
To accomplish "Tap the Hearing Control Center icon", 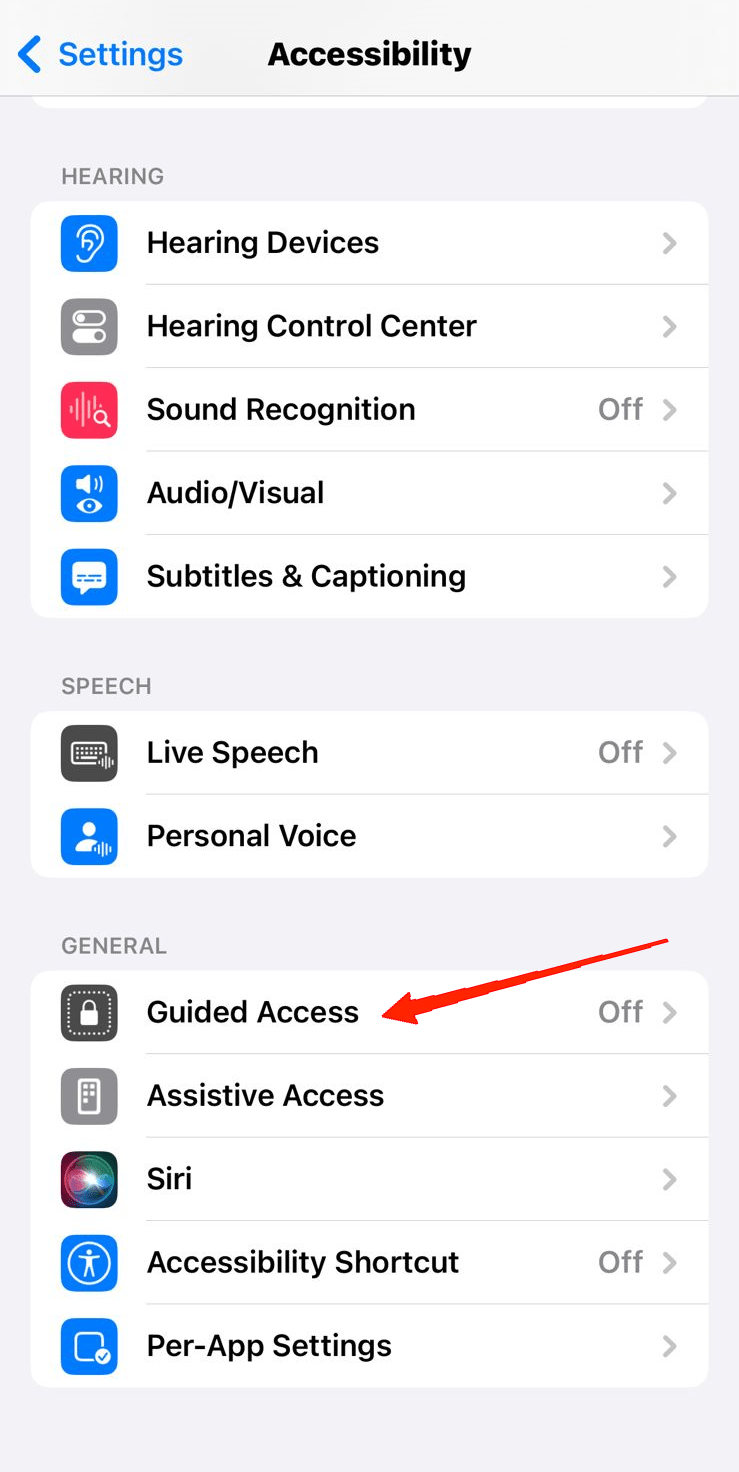I will coord(89,327).
